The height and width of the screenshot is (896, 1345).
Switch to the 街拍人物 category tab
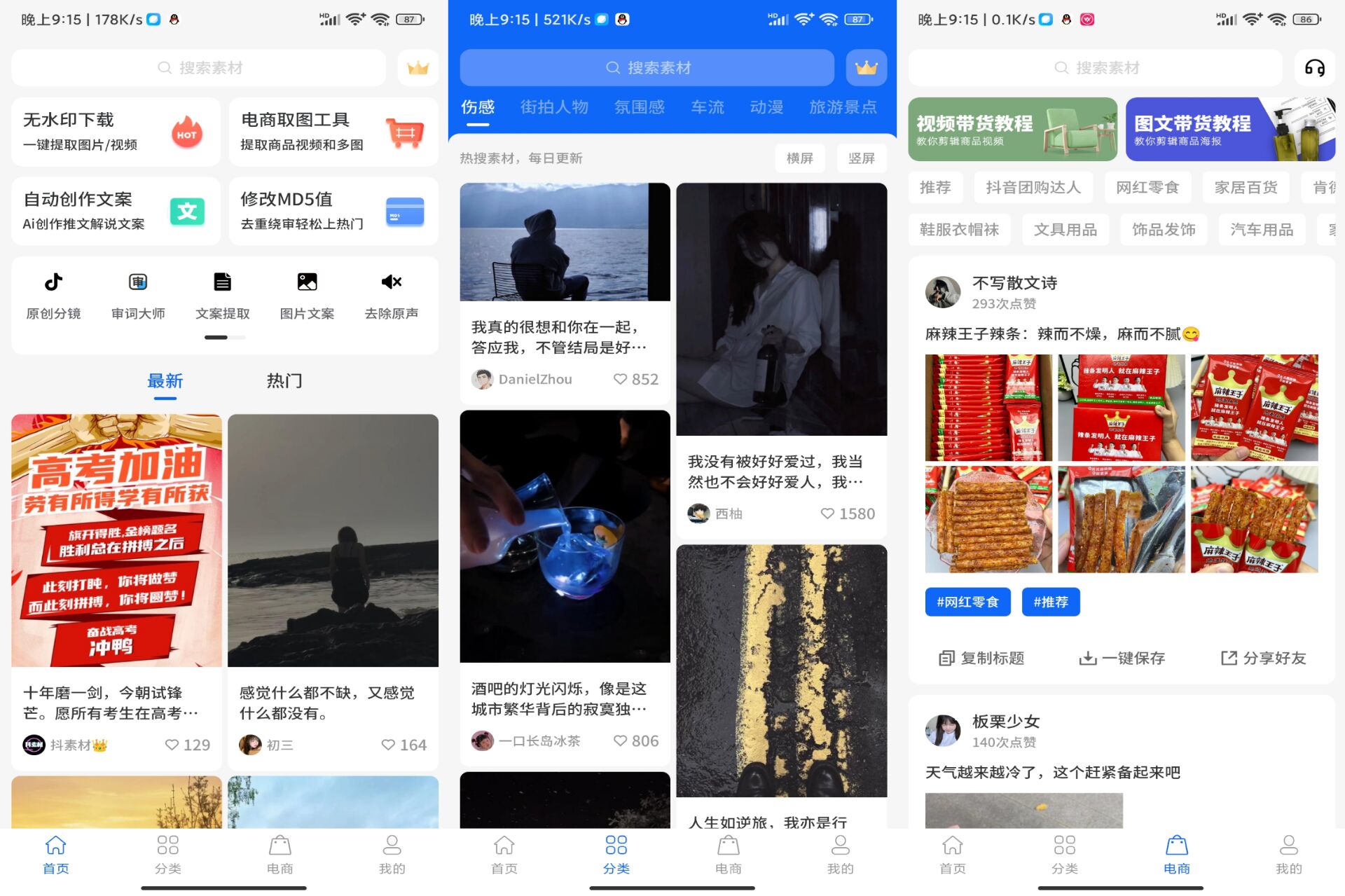pyautogui.click(x=553, y=107)
